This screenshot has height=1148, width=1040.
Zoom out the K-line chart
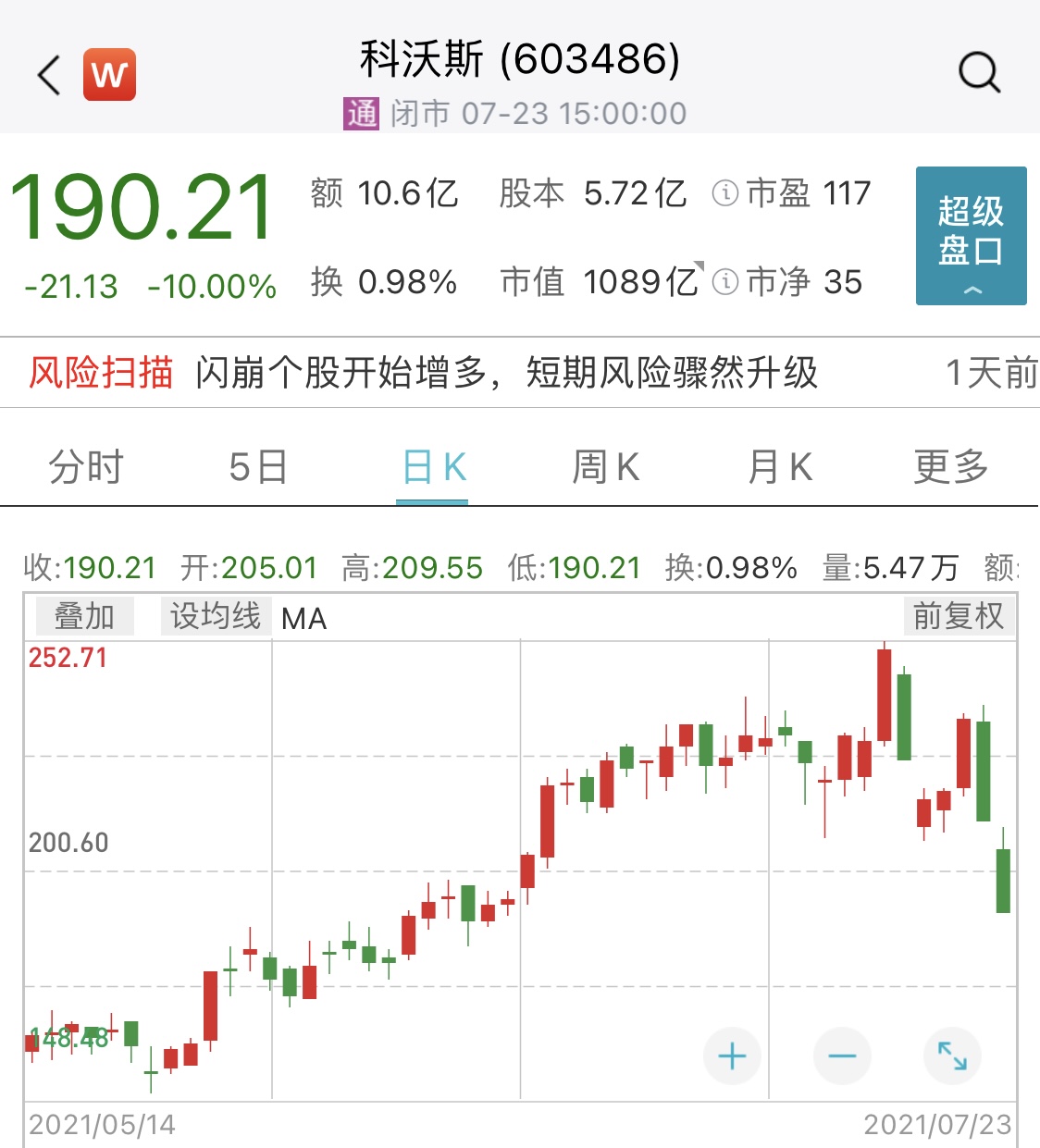(842, 1055)
